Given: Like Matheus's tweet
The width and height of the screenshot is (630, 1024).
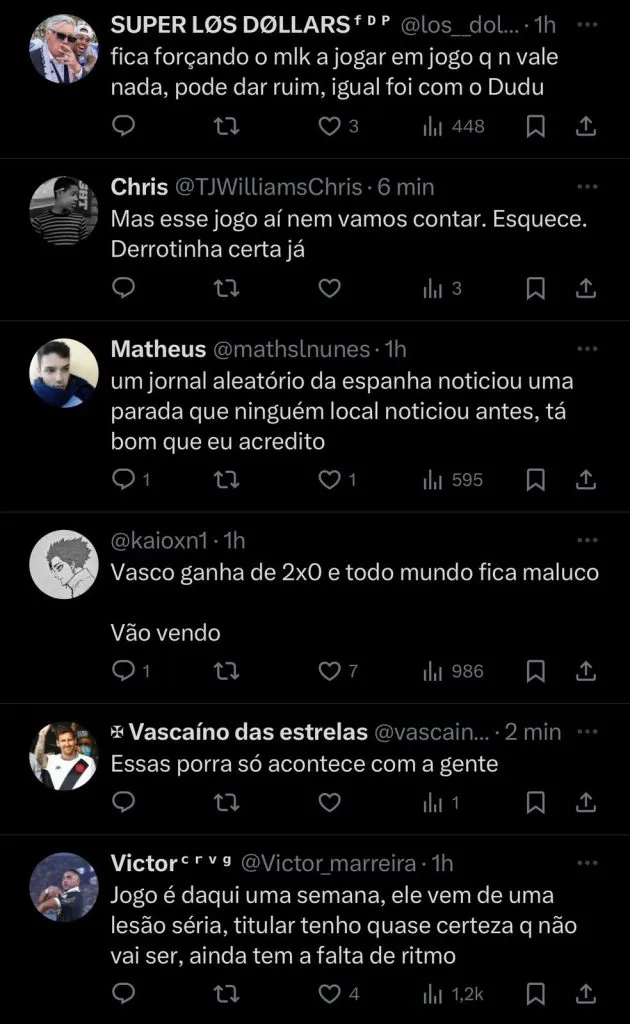Looking at the screenshot, I should 329,480.
